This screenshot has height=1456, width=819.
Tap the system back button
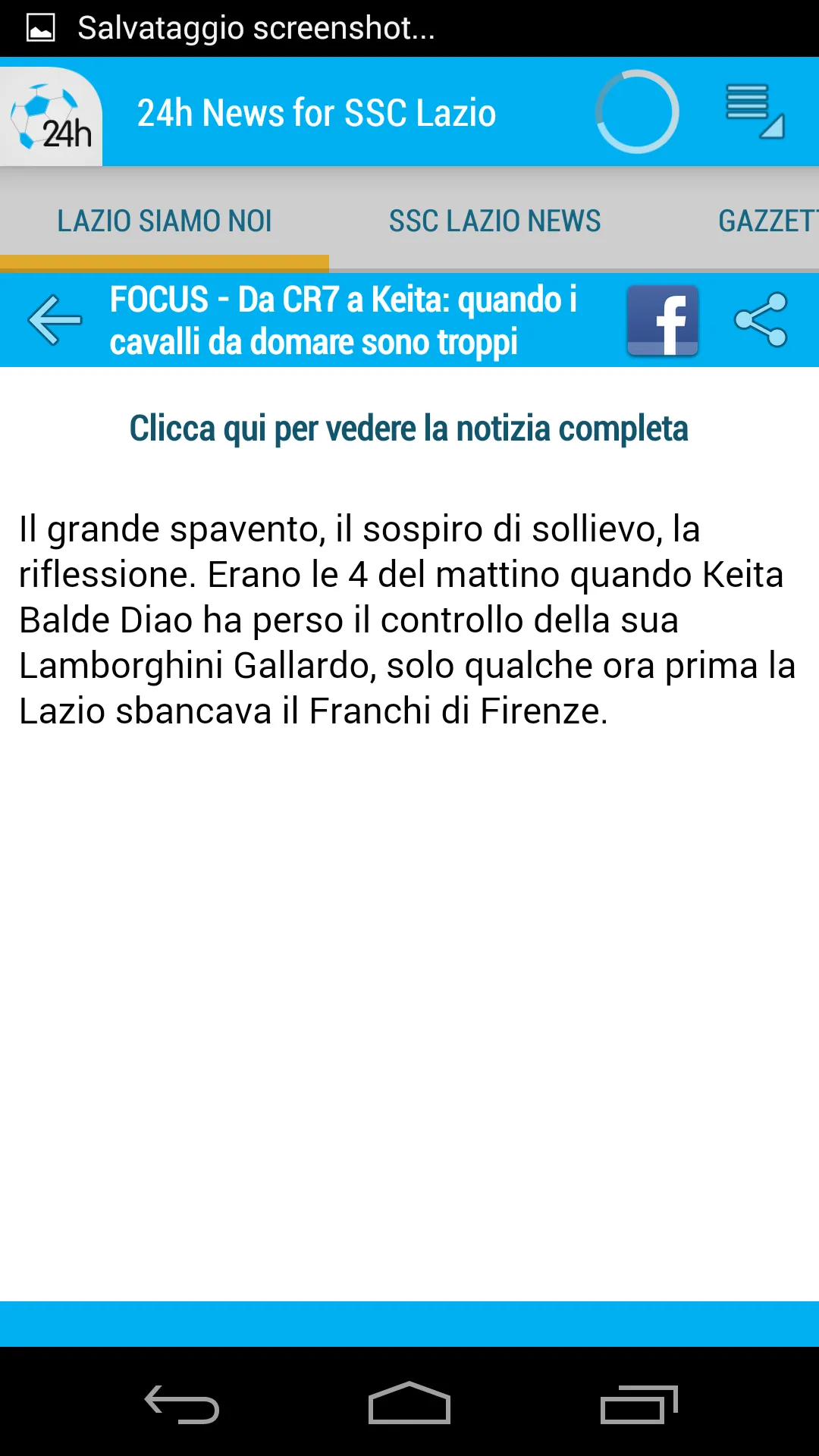[x=182, y=1404]
